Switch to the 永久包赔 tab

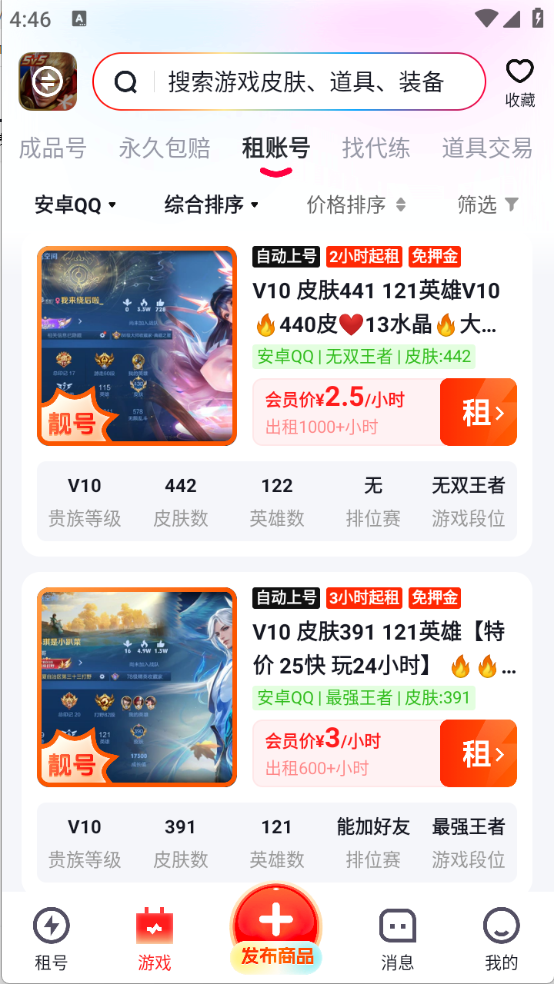(x=164, y=149)
